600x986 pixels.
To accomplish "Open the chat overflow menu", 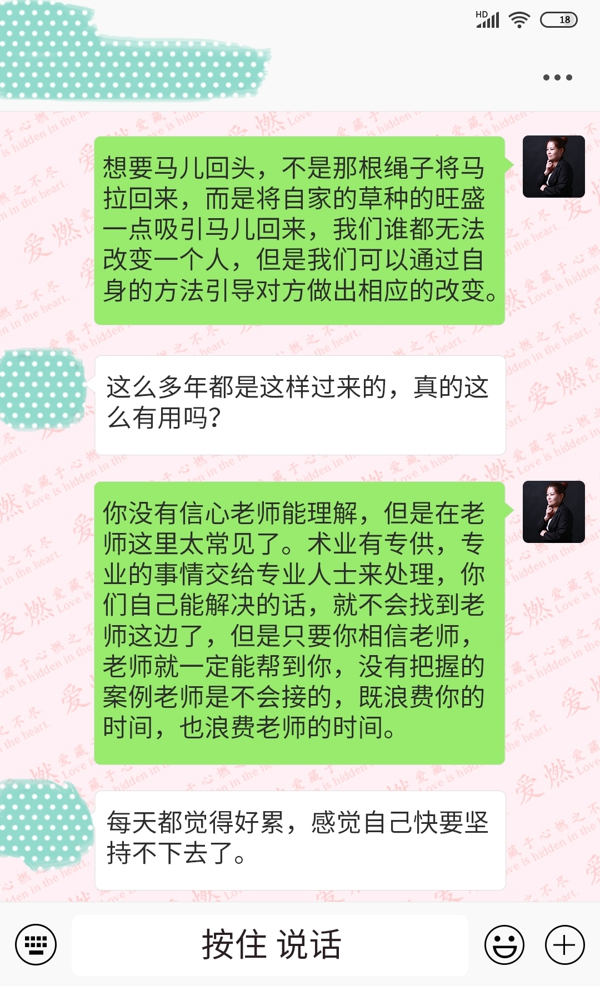I will (557, 77).
